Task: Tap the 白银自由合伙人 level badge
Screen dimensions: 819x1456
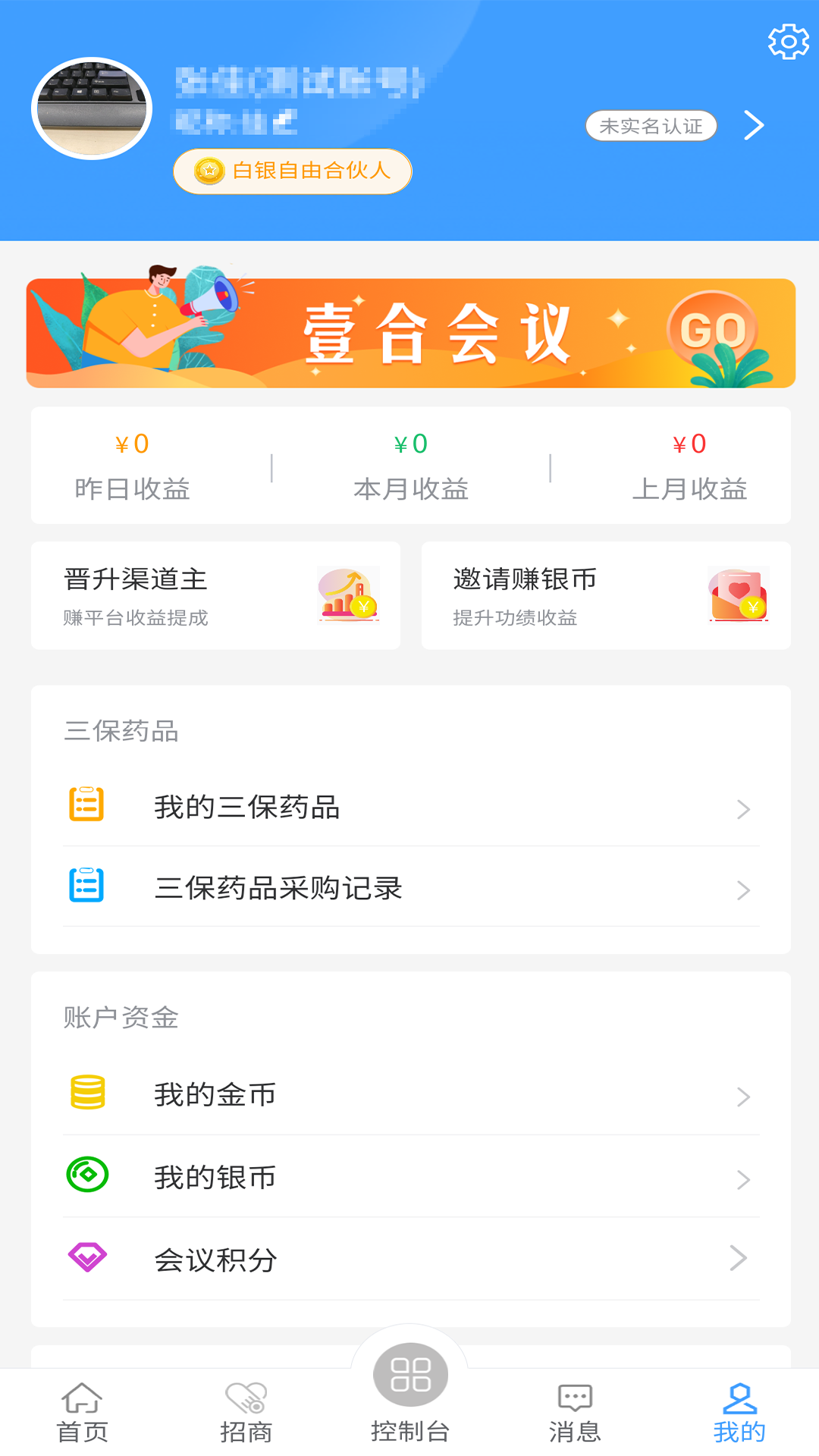Action: coord(293,171)
